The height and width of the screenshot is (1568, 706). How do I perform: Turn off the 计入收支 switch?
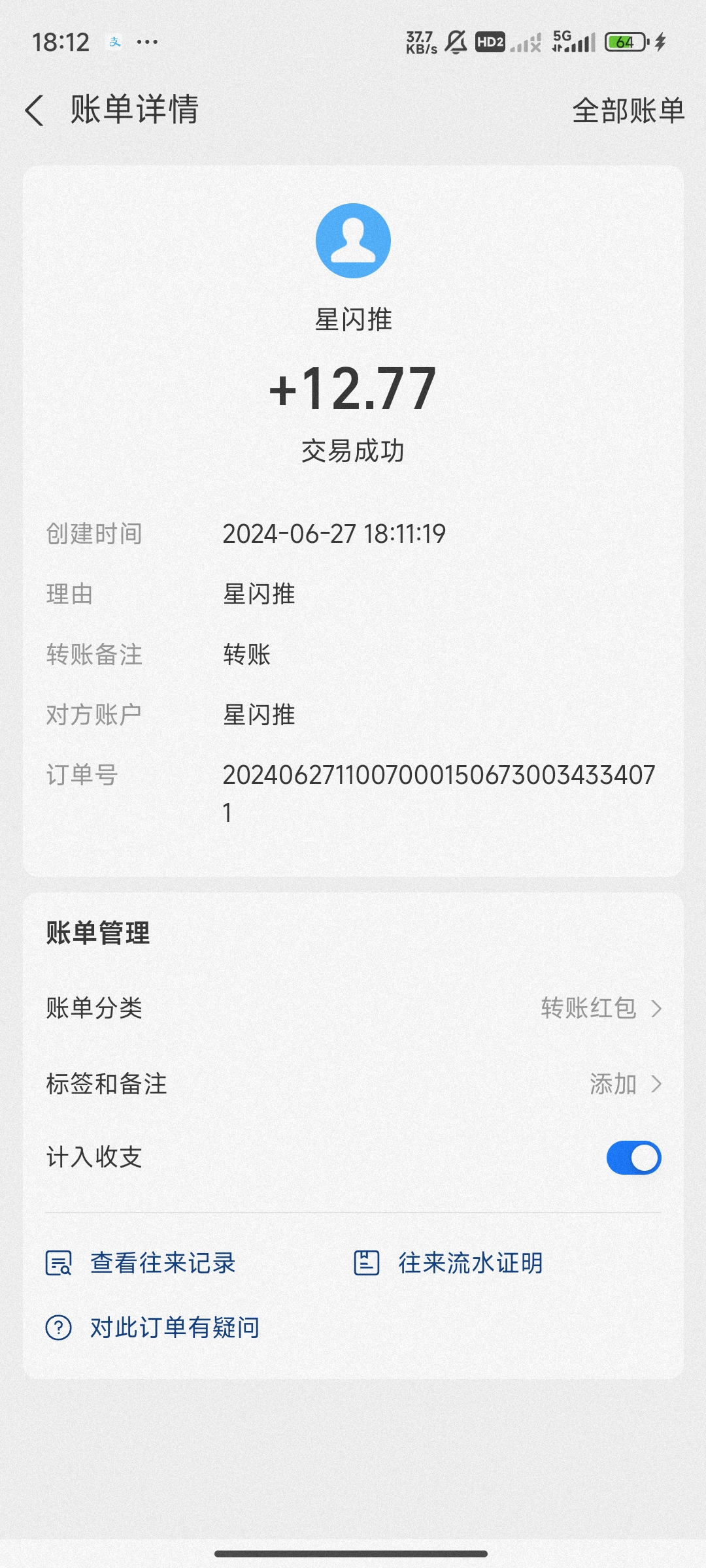633,1158
